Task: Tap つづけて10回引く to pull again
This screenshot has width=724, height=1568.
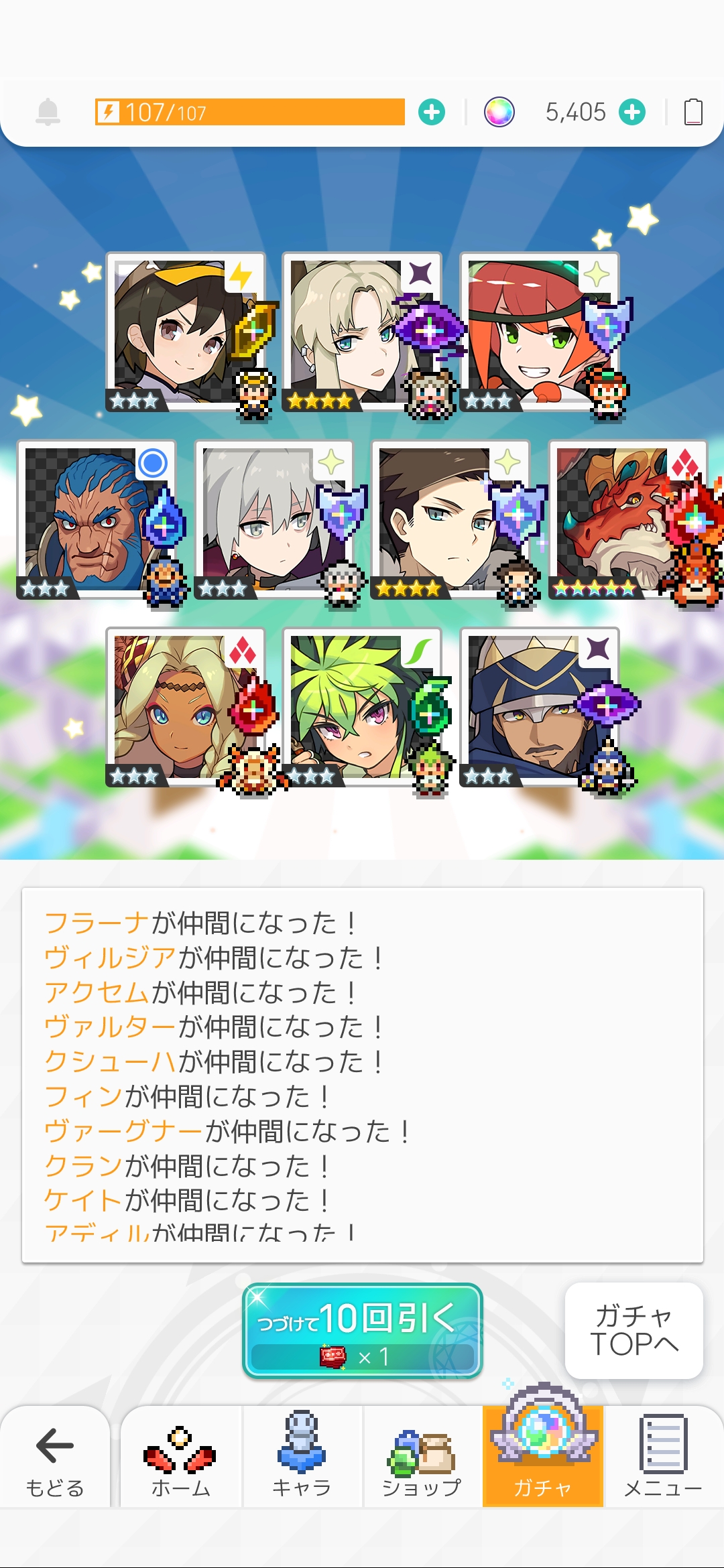Action: point(362,1330)
